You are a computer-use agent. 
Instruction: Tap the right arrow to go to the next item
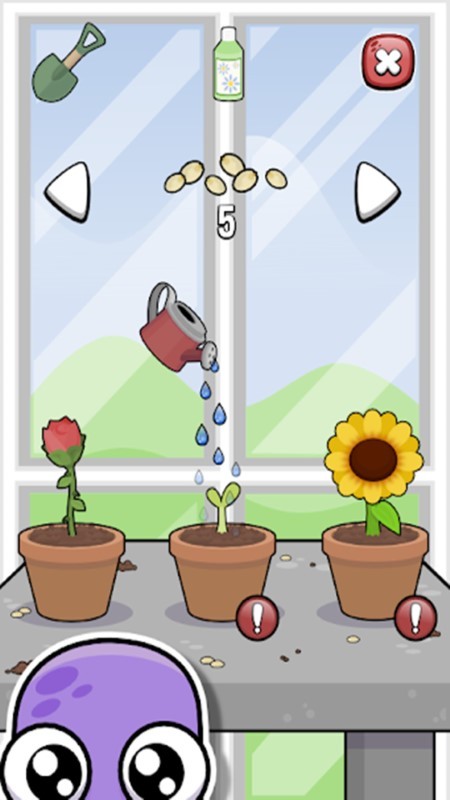click(x=378, y=192)
